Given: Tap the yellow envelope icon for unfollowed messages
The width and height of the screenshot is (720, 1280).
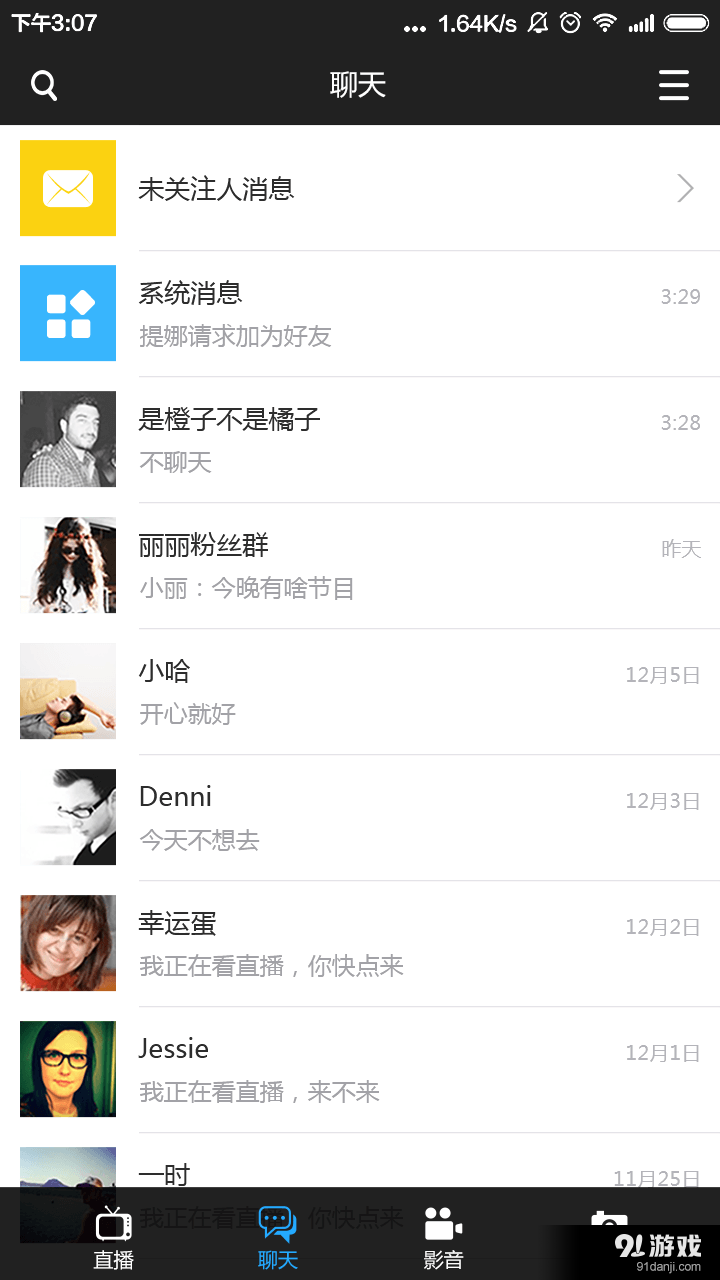Looking at the screenshot, I should coord(67,188).
